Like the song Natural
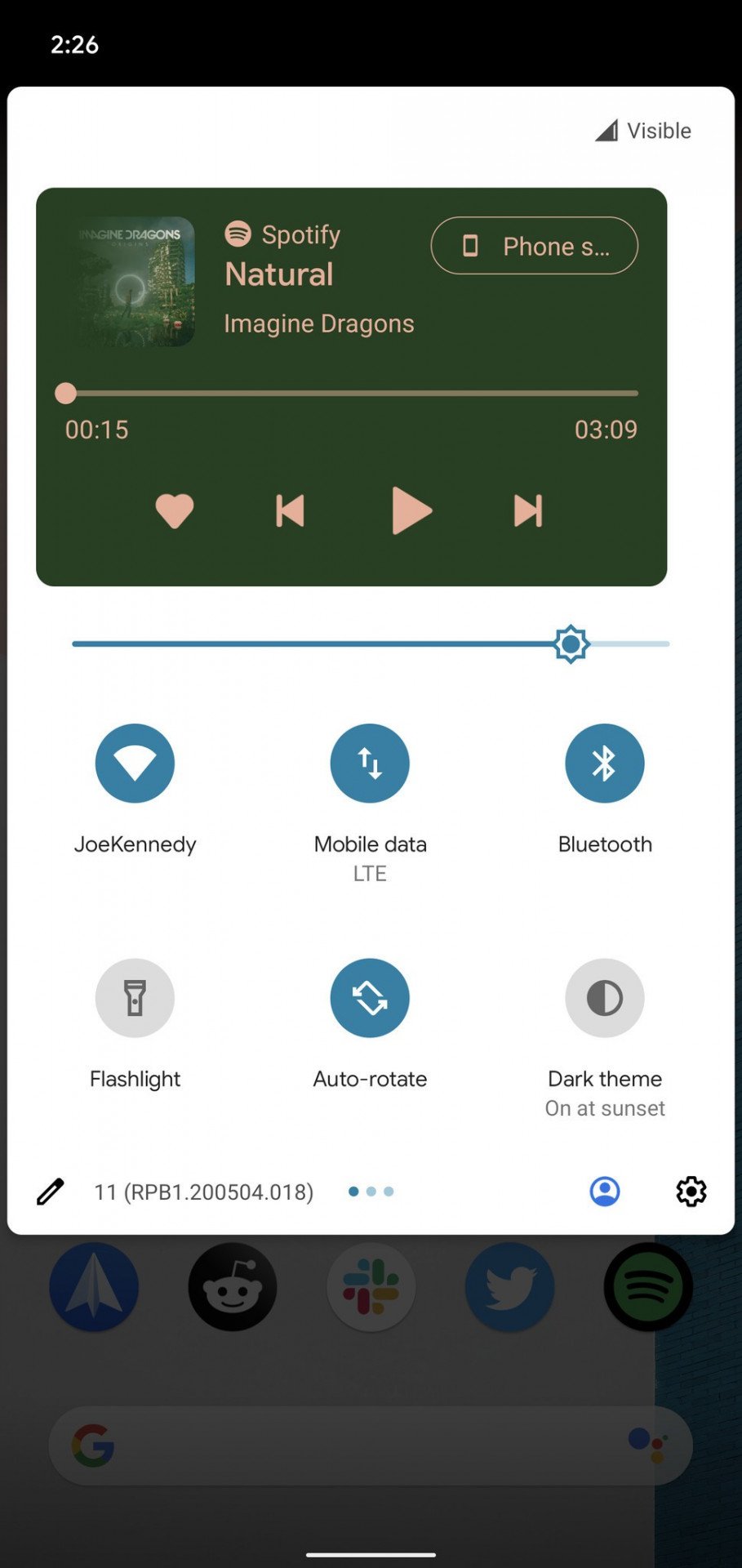Screen dimensions: 742x1568 click(x=174, y=511)
